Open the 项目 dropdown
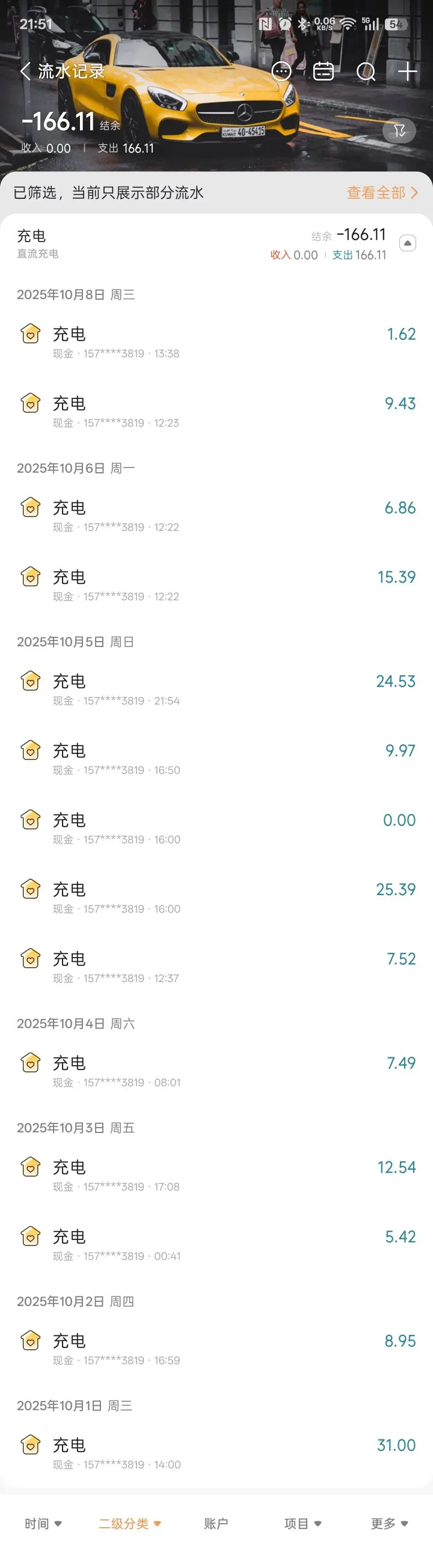Image resolution: width=433 pixels, height=1568 pixels. 302,1523
